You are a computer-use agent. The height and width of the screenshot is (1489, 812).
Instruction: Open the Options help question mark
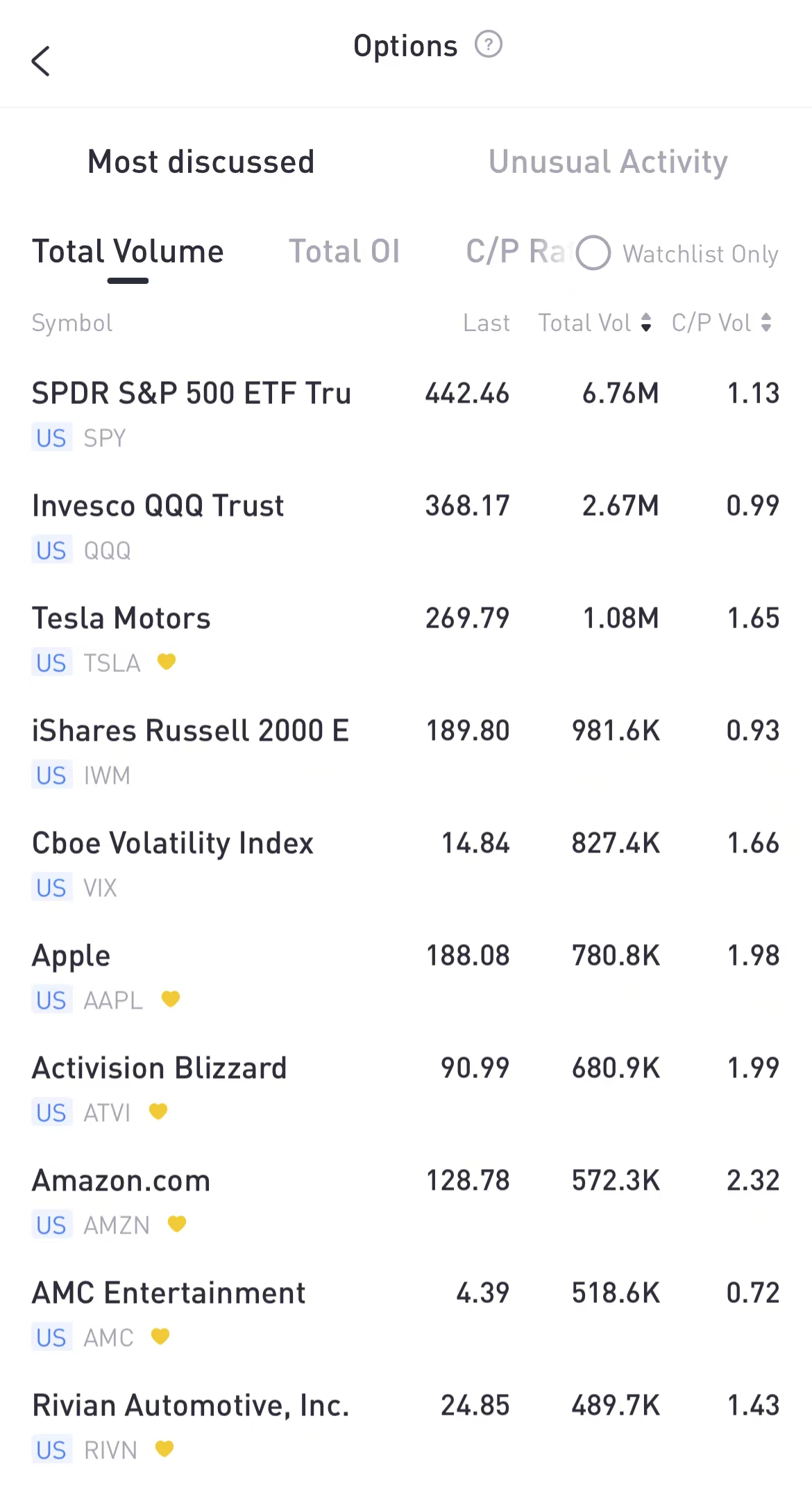point(488,44)
